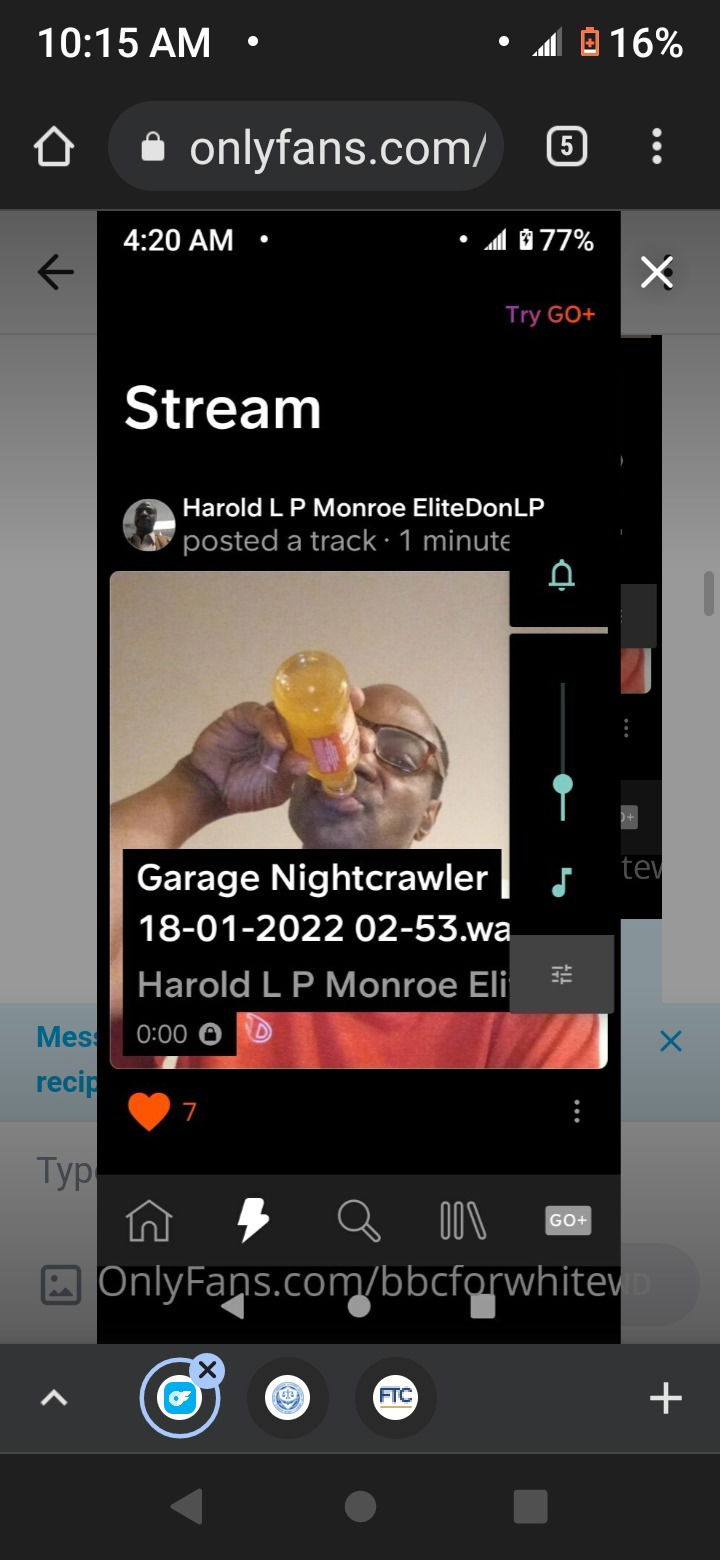Screen dimensions: 720x1560
Task: Expand the tab group strip chevron
Action: 54,1398
